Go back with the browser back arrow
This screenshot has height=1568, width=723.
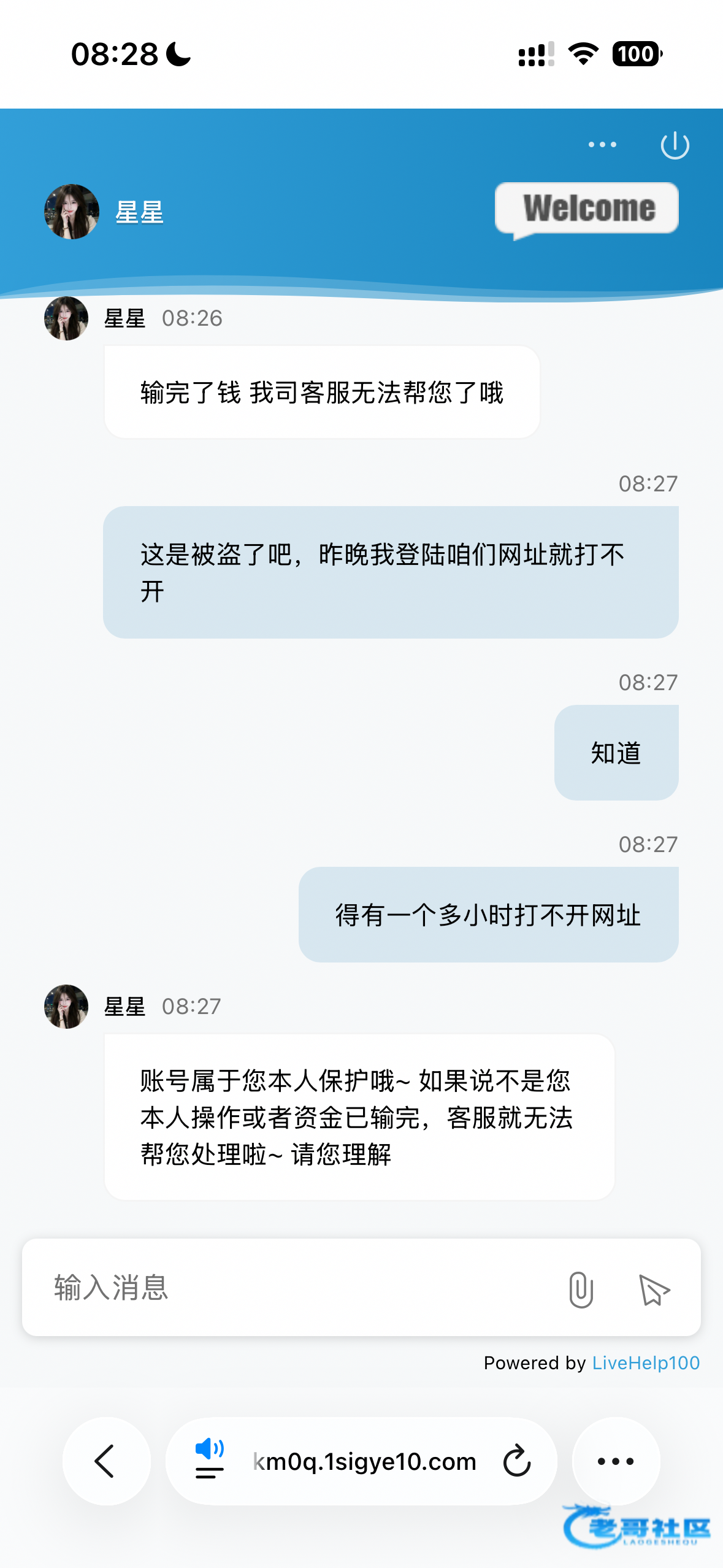(x=106, y=1461)
